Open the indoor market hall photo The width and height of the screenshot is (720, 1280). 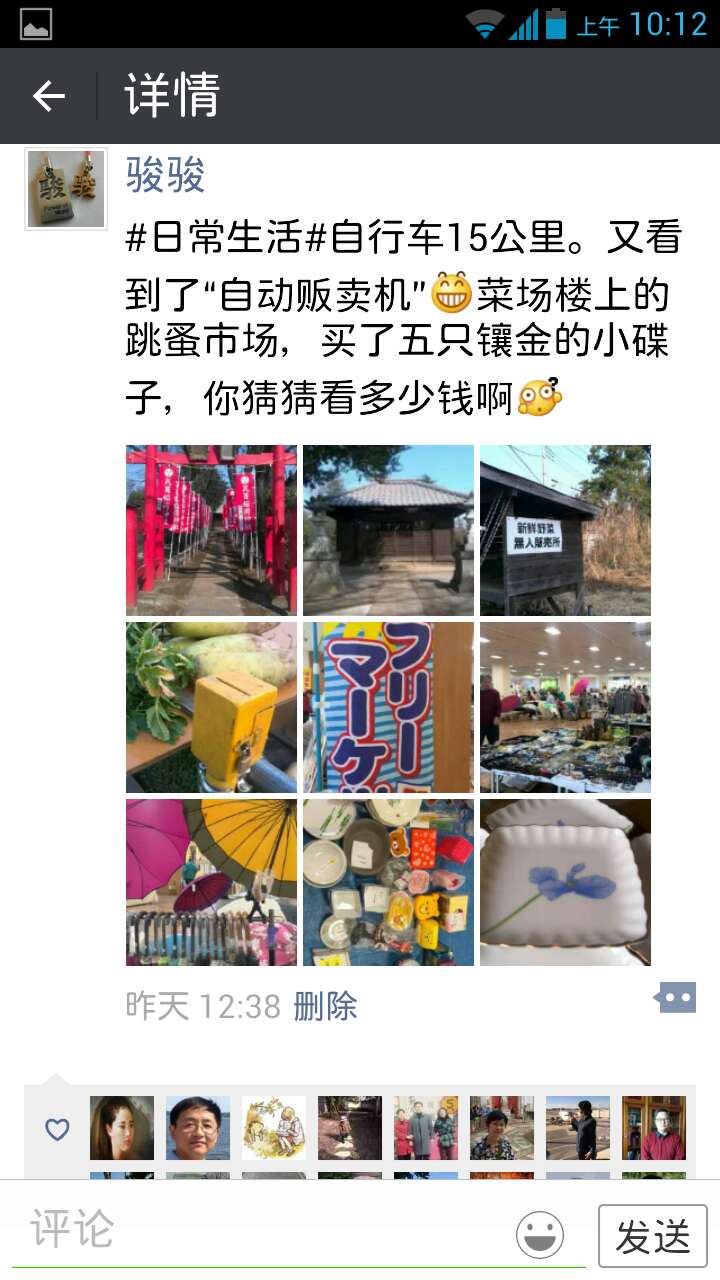click(565, 707)
